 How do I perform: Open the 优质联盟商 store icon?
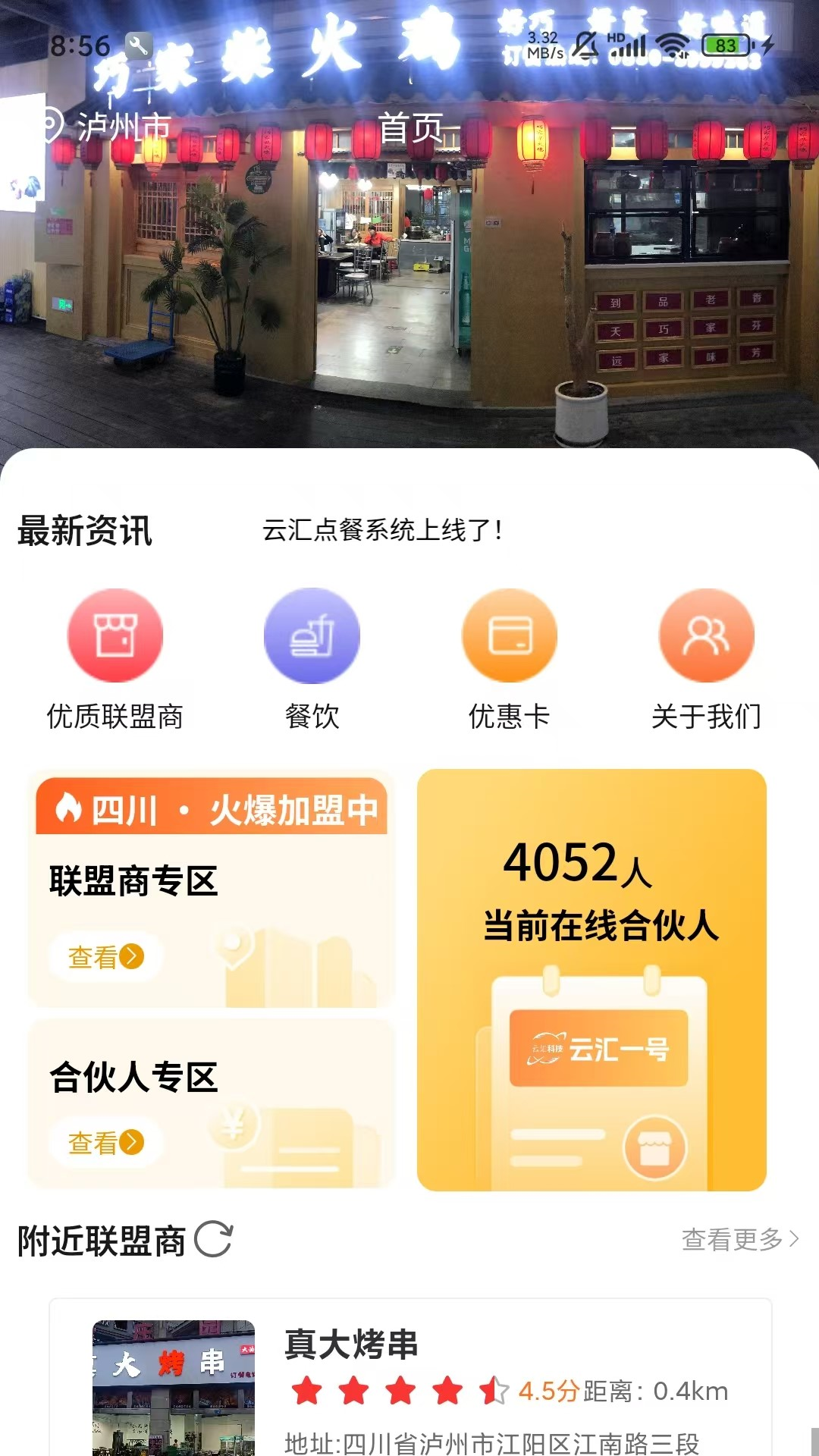[x=114, y=635]
